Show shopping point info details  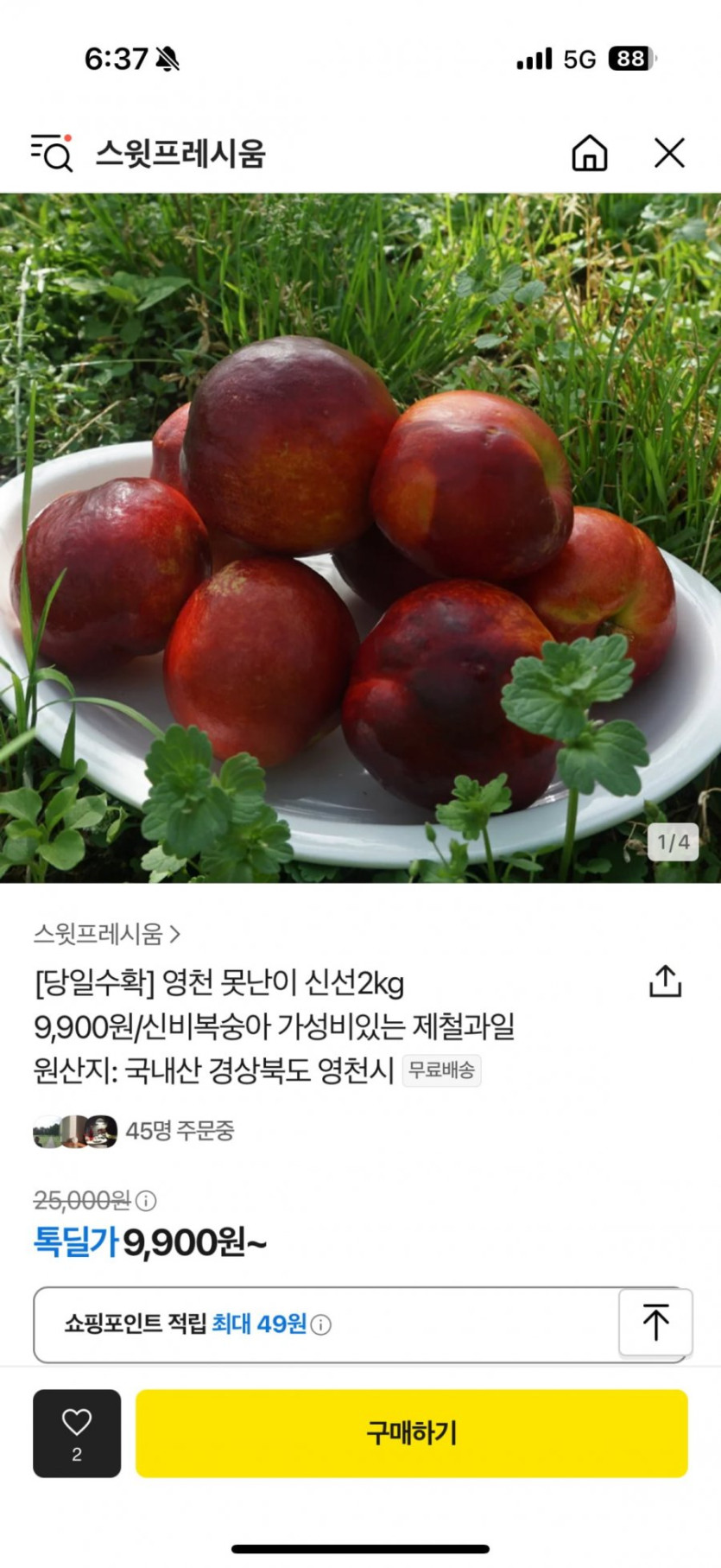point(321,1324)
